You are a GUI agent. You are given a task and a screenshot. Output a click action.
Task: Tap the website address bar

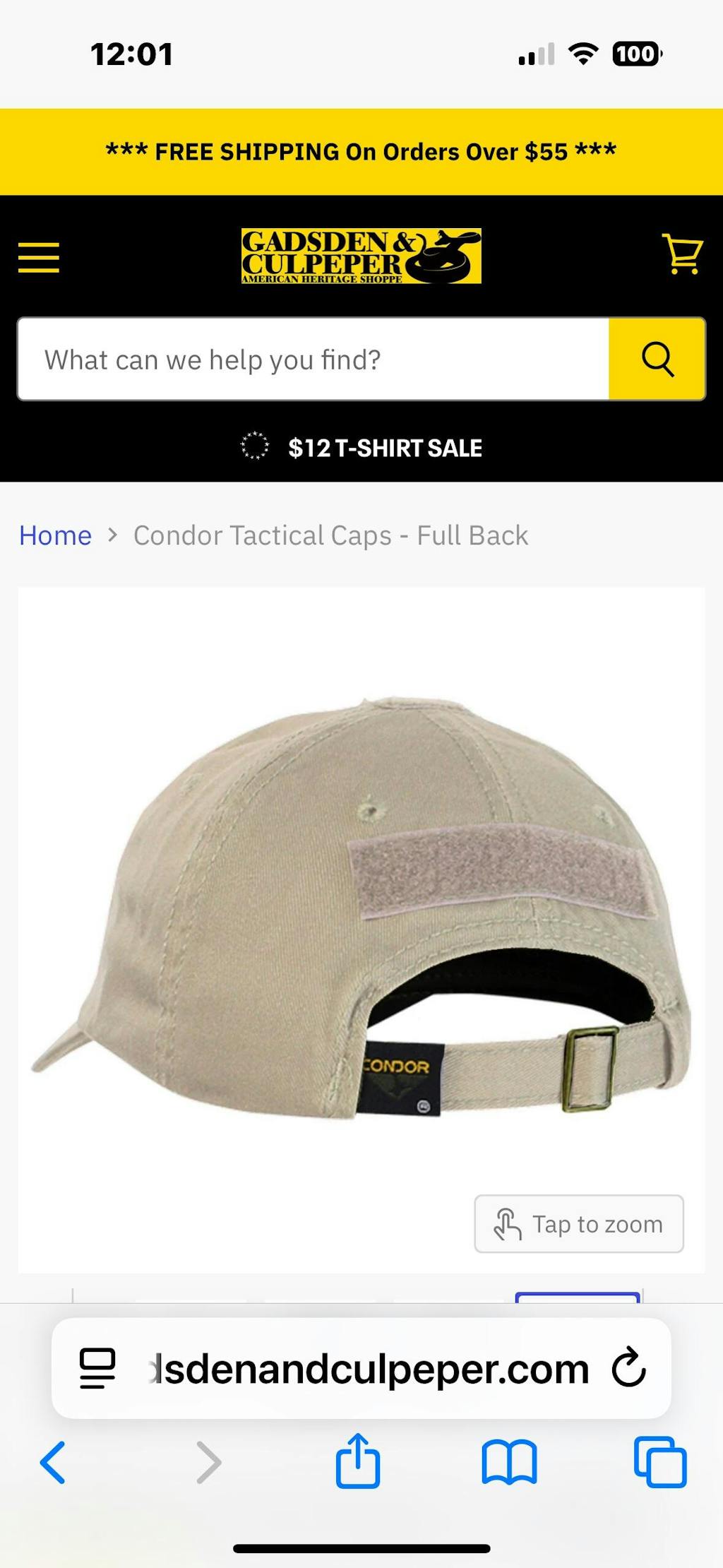tap(371, 1369)
